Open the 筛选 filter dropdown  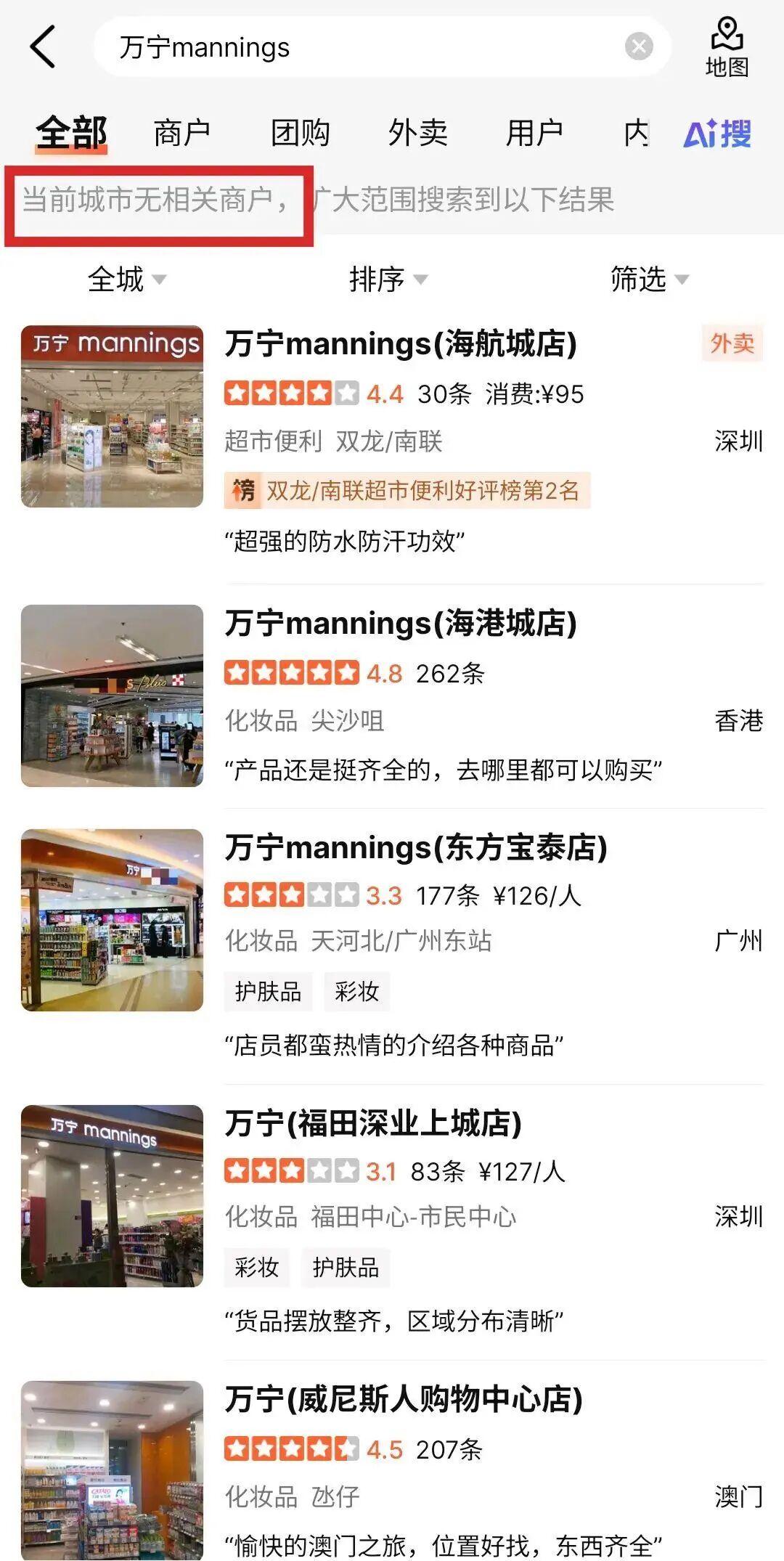pos(649,280)
